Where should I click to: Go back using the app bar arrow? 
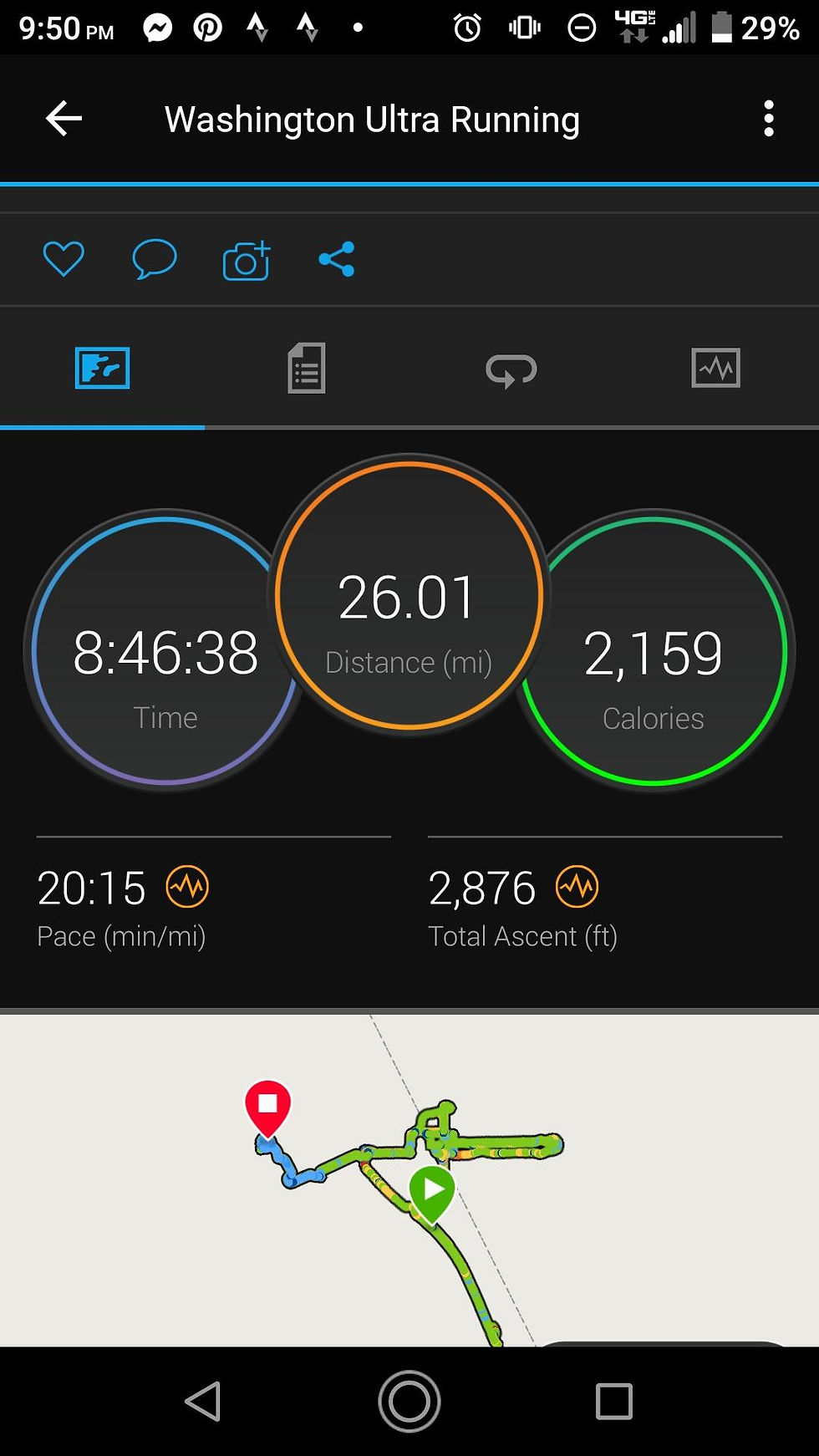(x=64, y=119)
